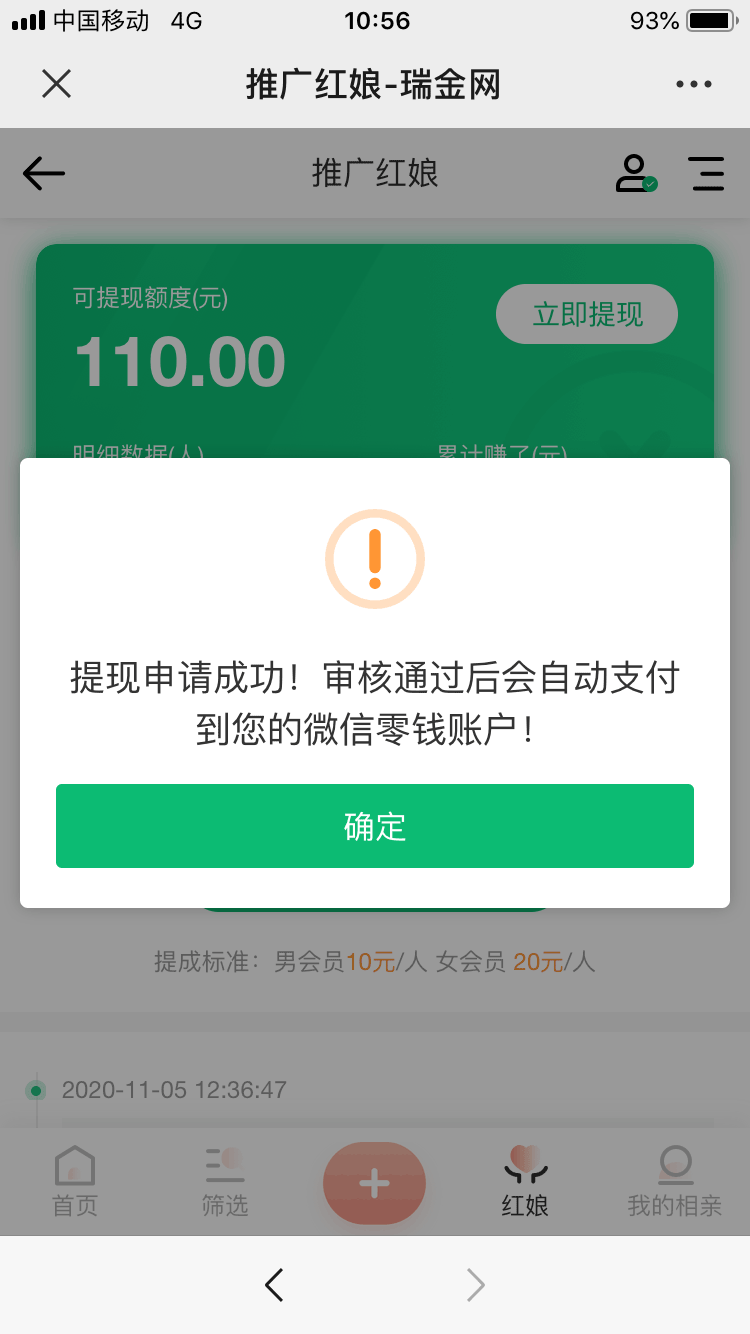Close the webview with X icon
The height and width of the screenshot is (1334, 750).
(x=57, y=84)
